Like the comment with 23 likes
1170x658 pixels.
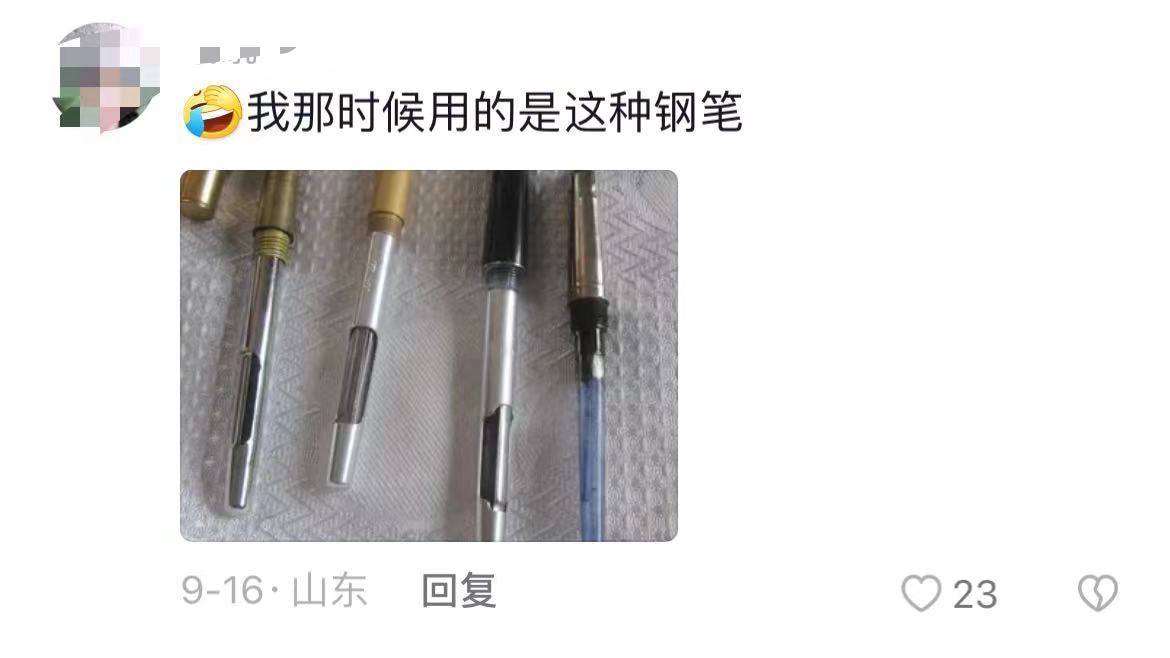[x=921, y=594]
